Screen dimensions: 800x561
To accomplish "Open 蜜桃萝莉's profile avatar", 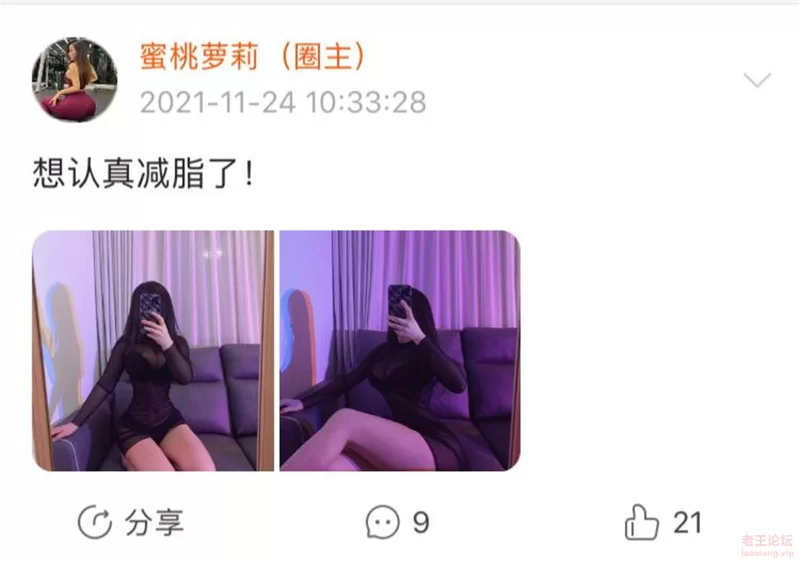I will tap(75, 80).
